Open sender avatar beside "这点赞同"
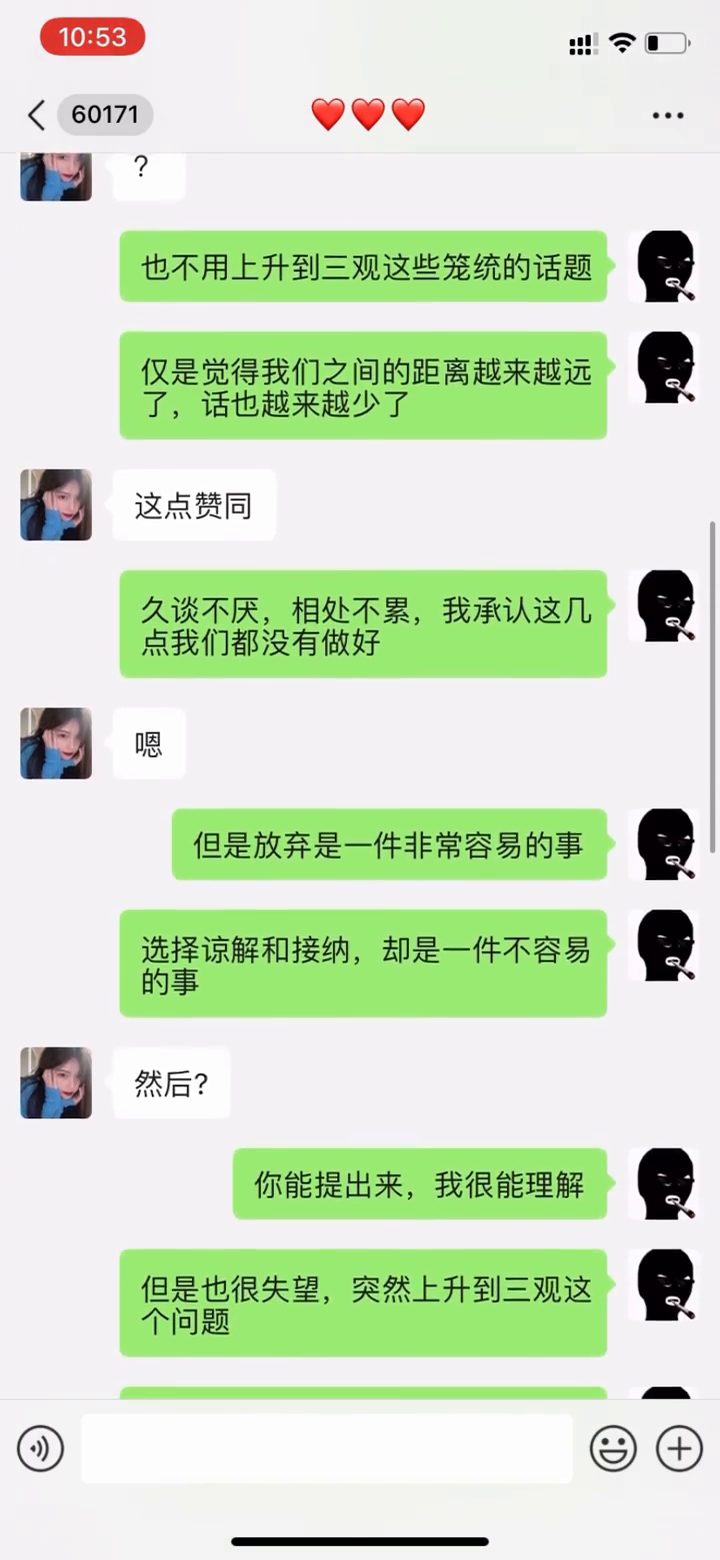This screenshot has width=720, height=1560. (56, 505)
